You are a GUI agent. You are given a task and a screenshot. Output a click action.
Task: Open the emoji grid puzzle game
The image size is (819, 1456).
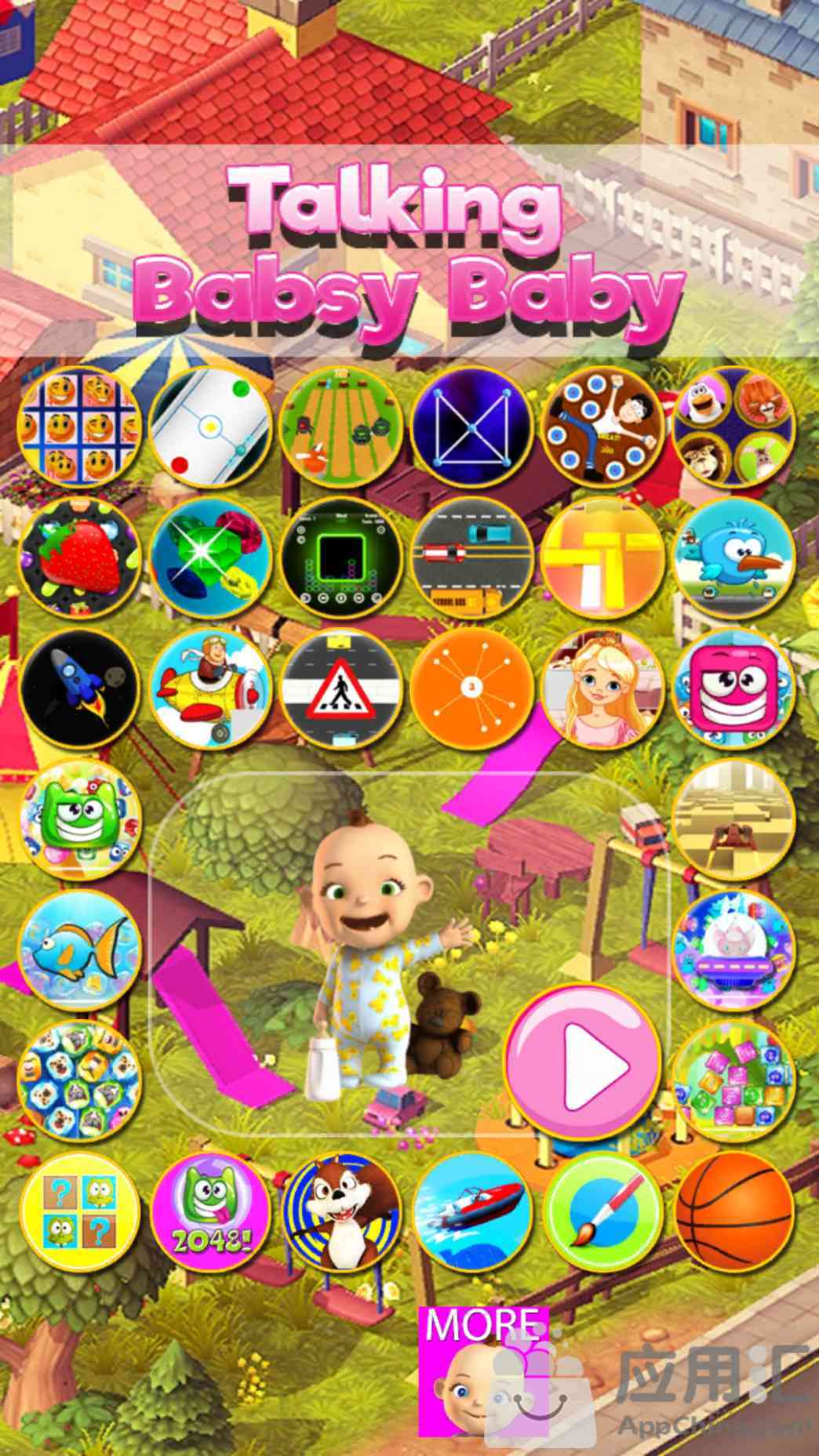point(79,427)
